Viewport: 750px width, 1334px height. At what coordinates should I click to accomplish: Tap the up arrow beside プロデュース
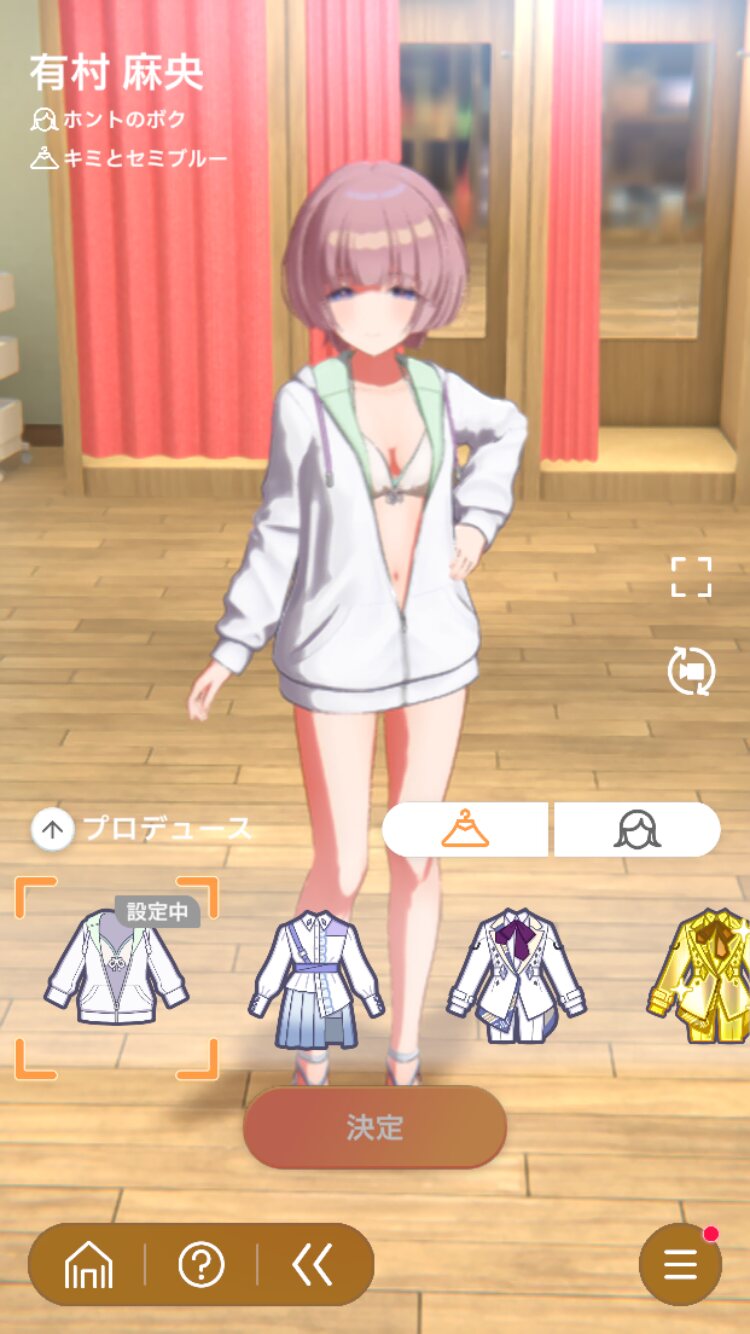(52, 829)
